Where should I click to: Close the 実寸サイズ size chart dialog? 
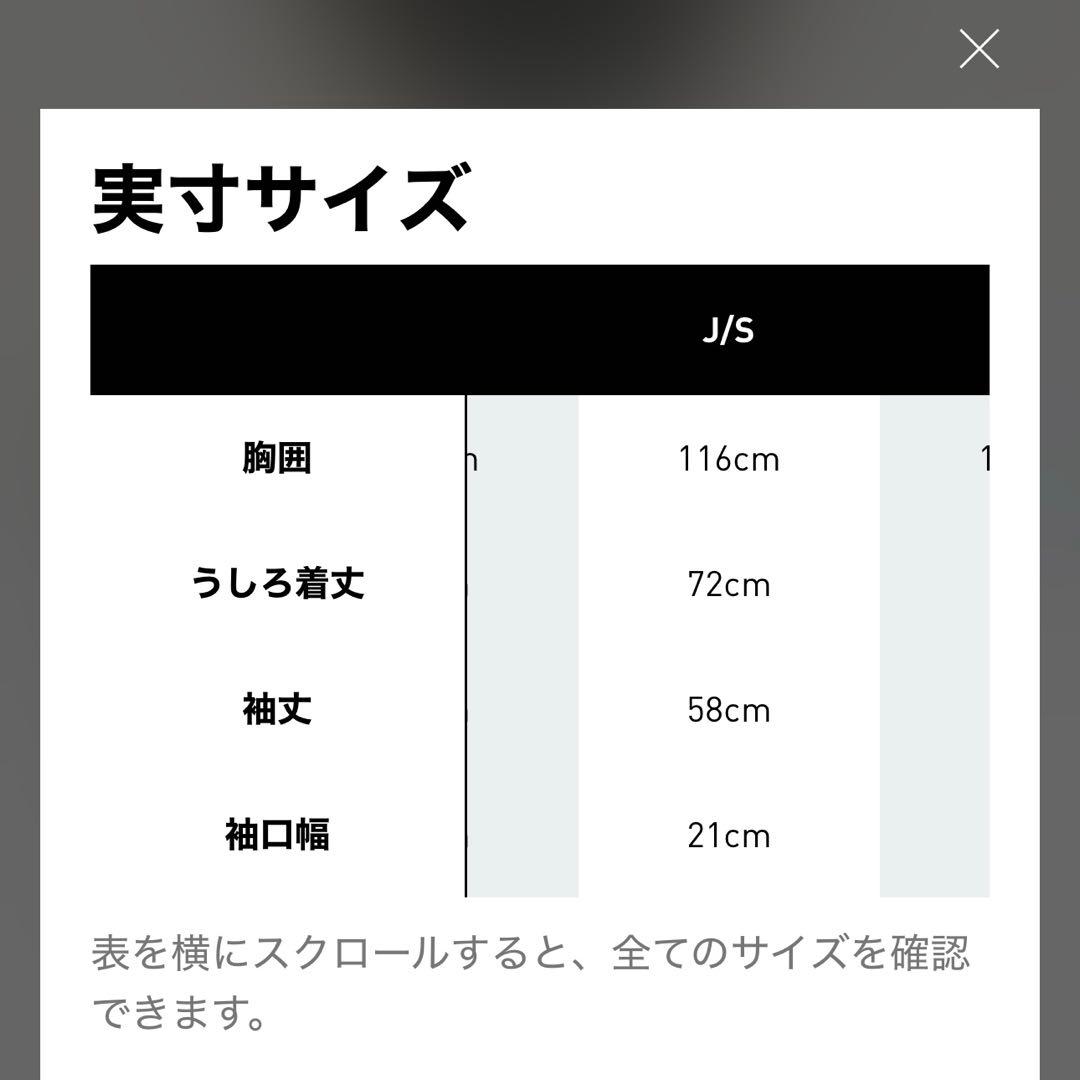(979, 49)
